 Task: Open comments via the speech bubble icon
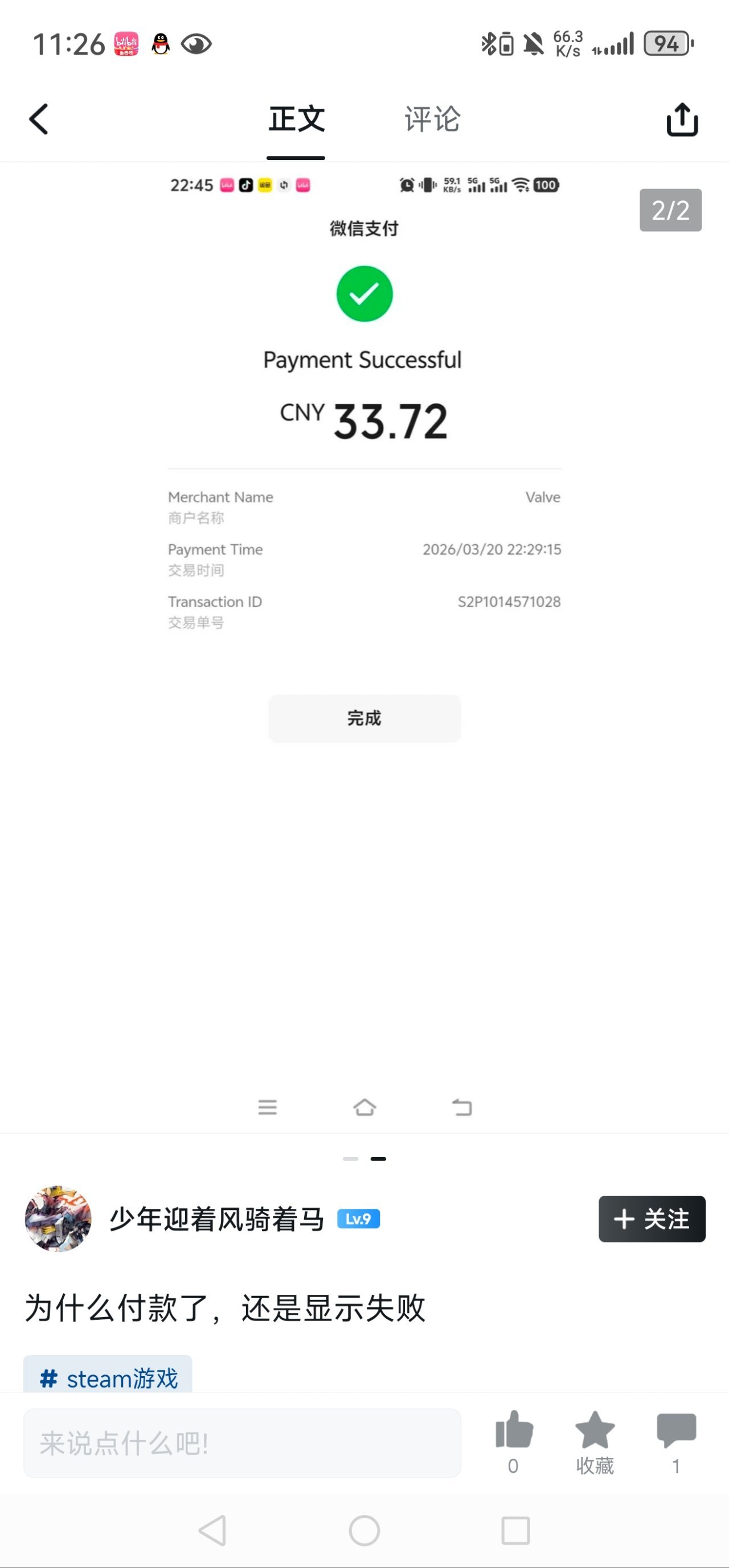pyautogui.click(x=675, y=1431)
